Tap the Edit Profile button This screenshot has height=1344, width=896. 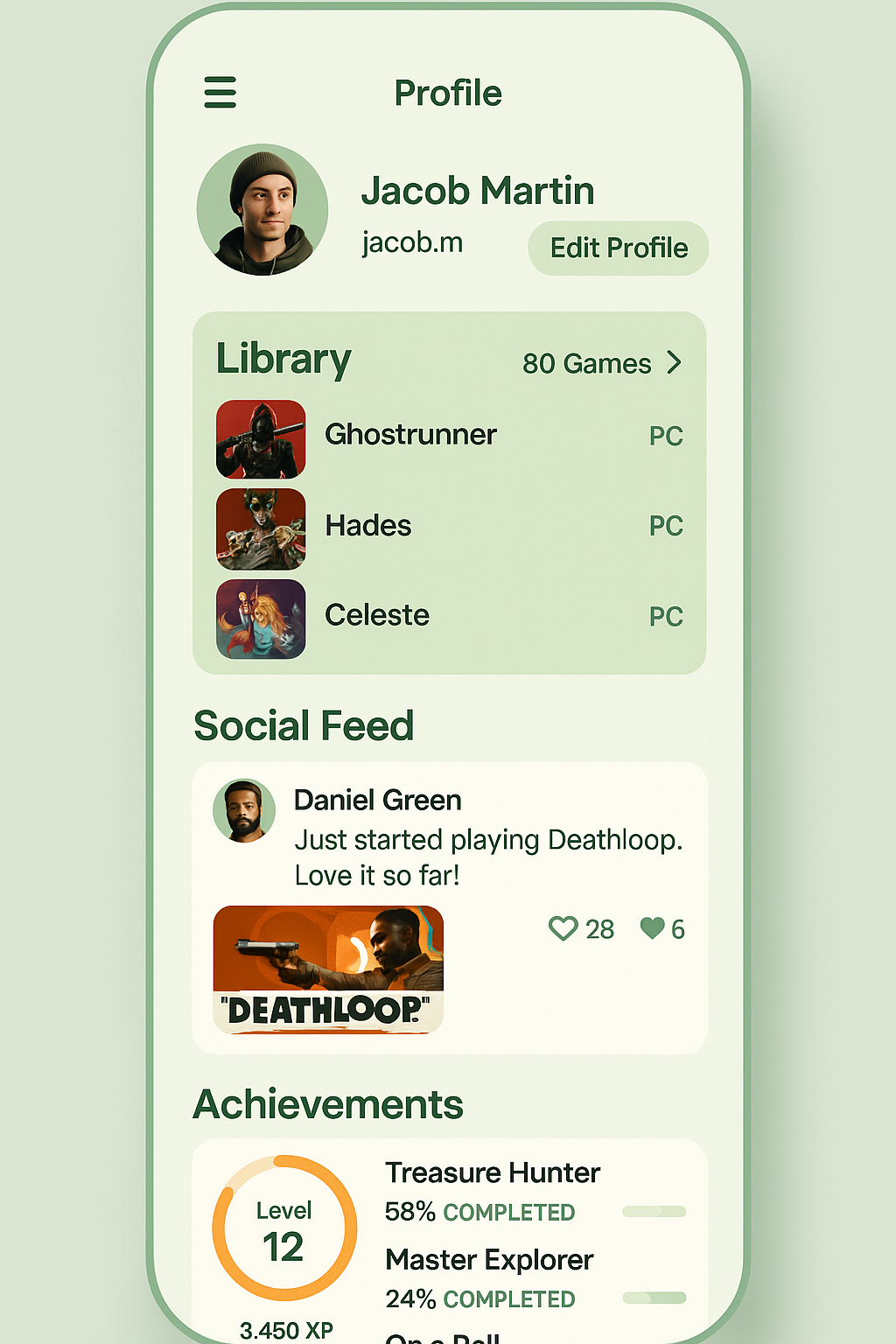(x=618, y=248)
